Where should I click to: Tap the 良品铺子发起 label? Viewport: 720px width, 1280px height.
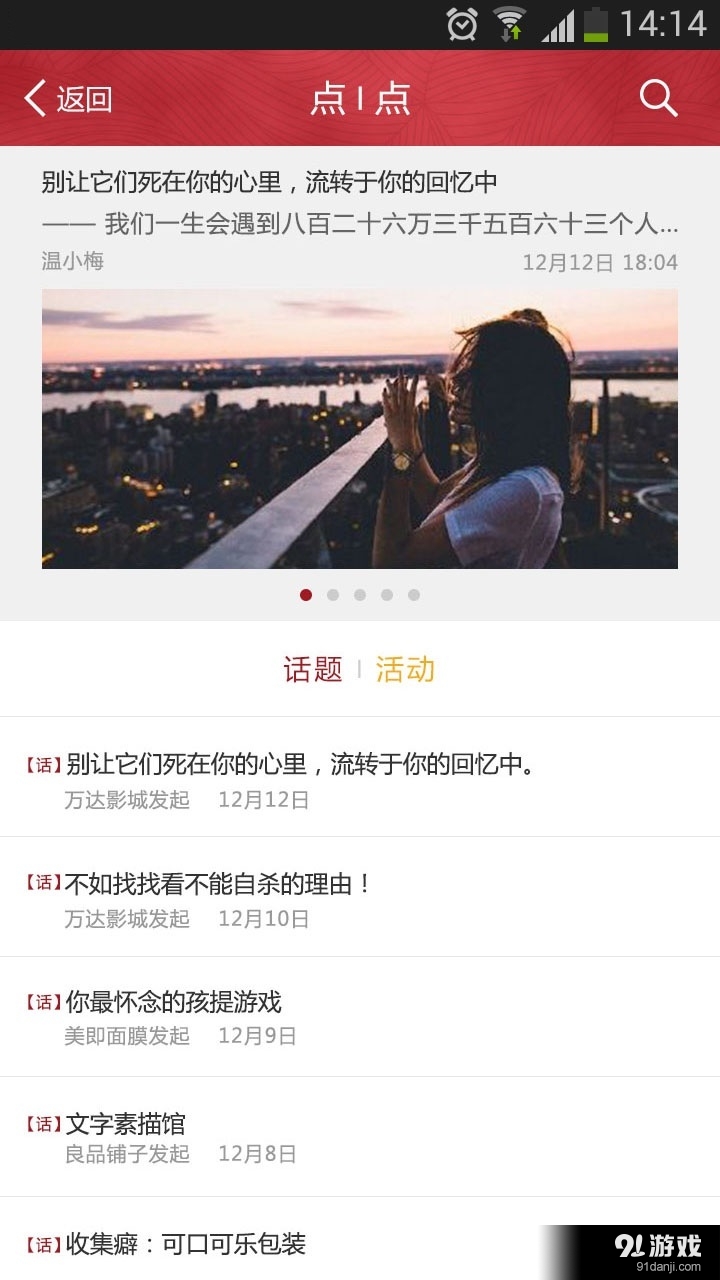pos(124,1156)
